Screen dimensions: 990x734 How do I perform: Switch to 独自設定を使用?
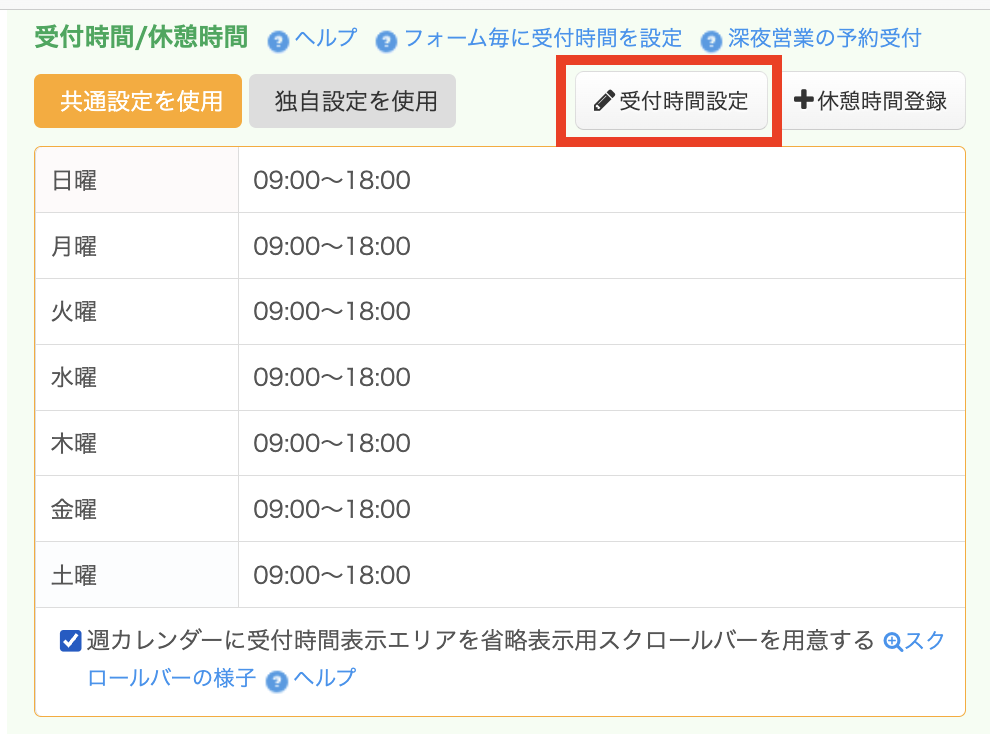click(352, 101)
